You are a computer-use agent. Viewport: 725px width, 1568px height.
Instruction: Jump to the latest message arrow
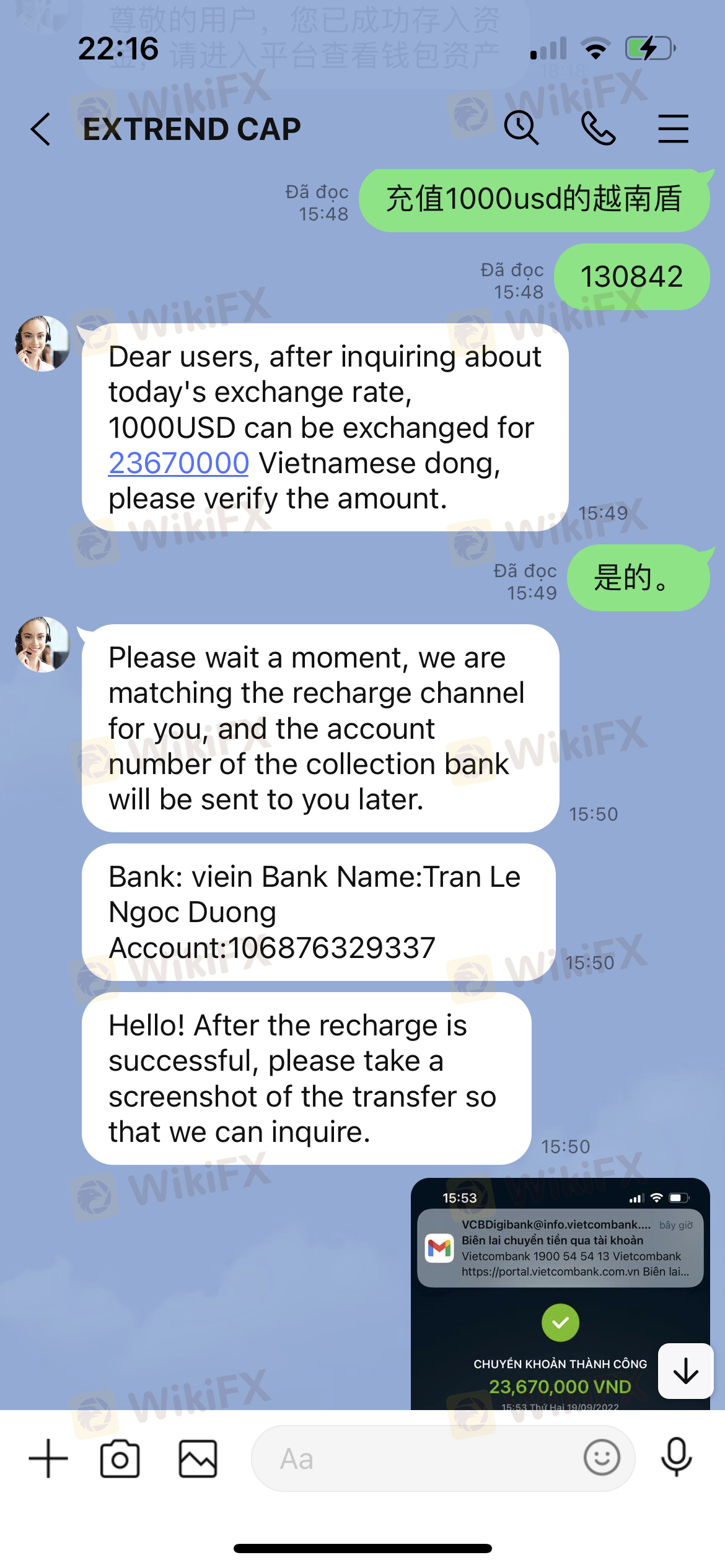(685, 1370)
